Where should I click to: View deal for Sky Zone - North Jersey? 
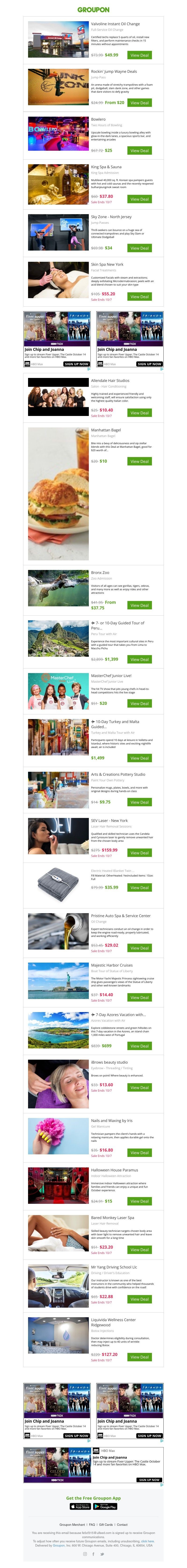coord(140,248)
